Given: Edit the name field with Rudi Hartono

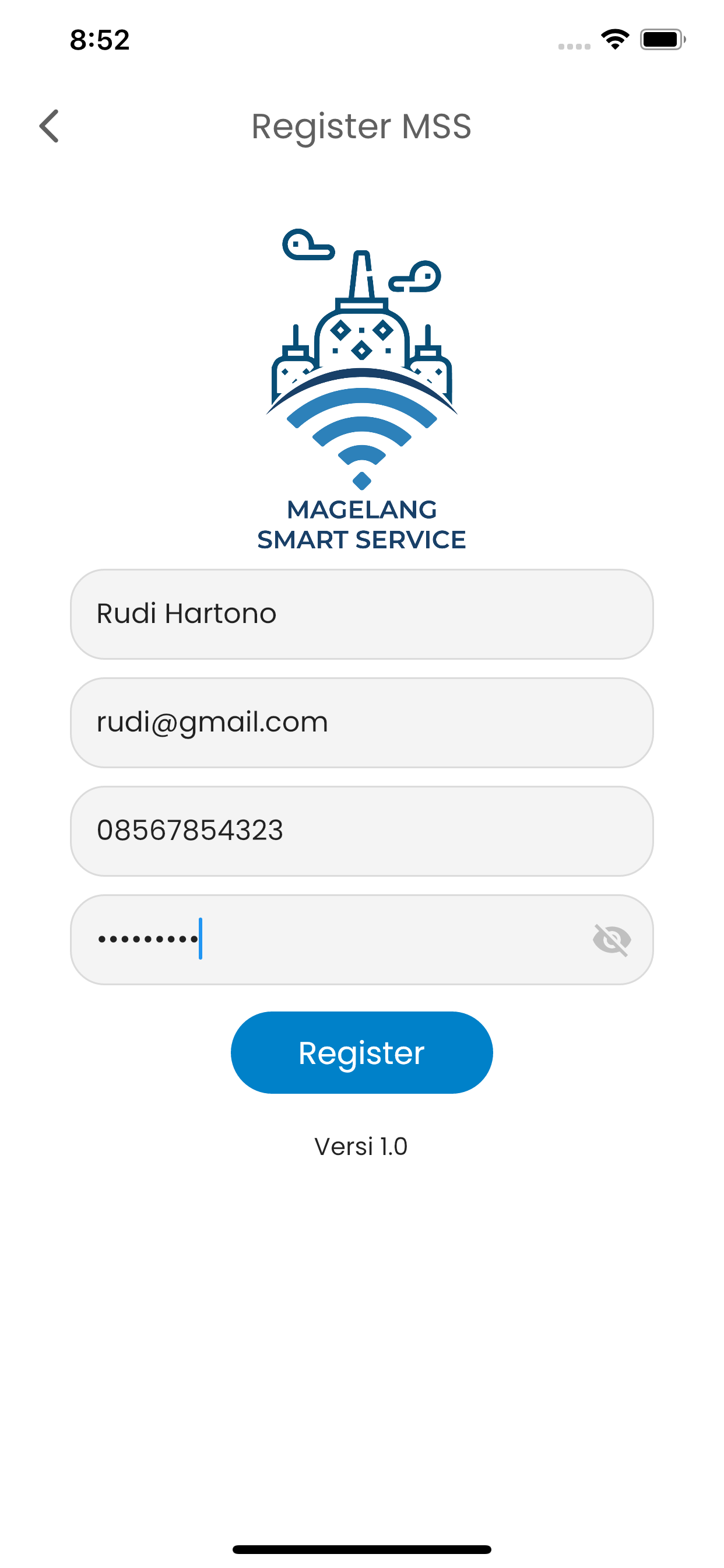Looking at the screenshot, I should click(x=361, y=614).
